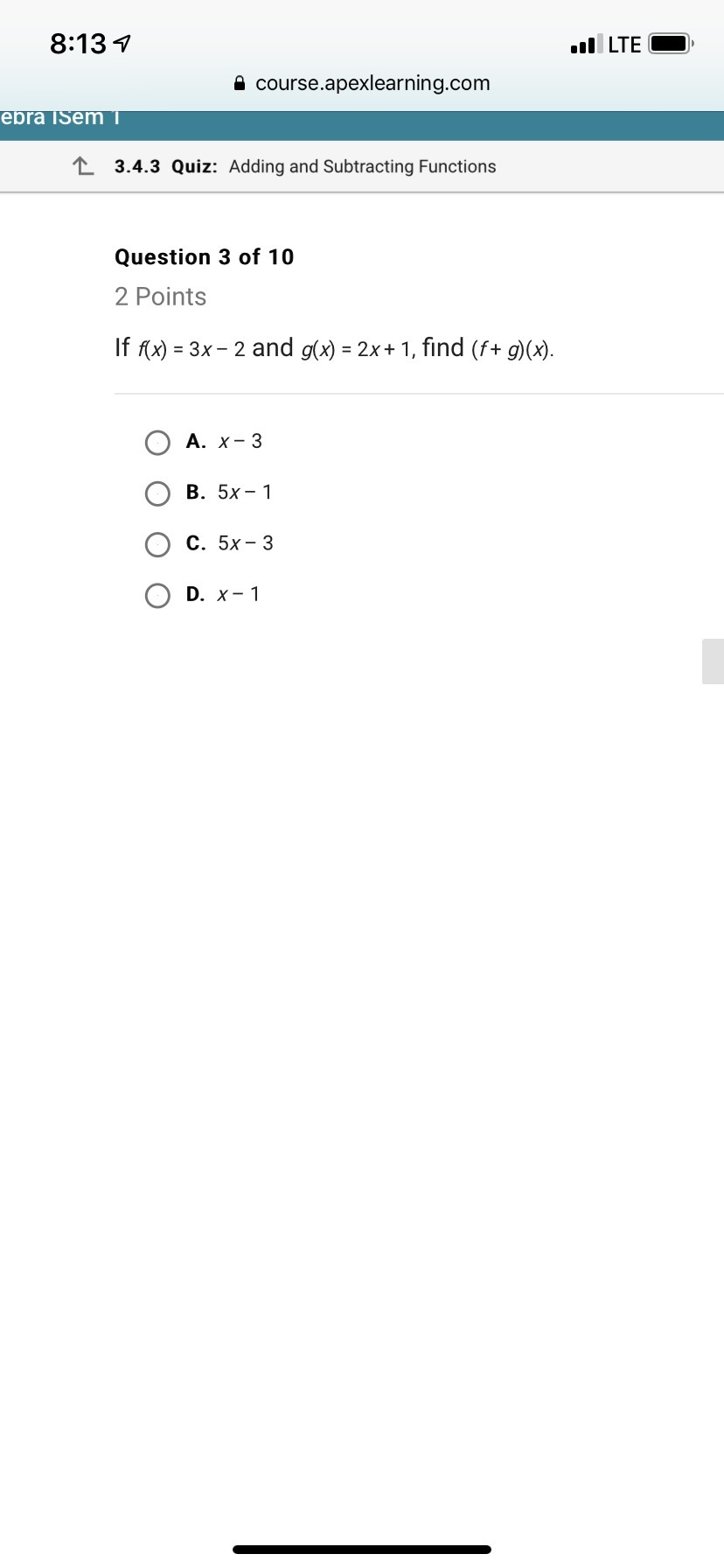Mark option D, x − 1
The height and width of the screenshot is (1568, 724).
coord(157,596)
